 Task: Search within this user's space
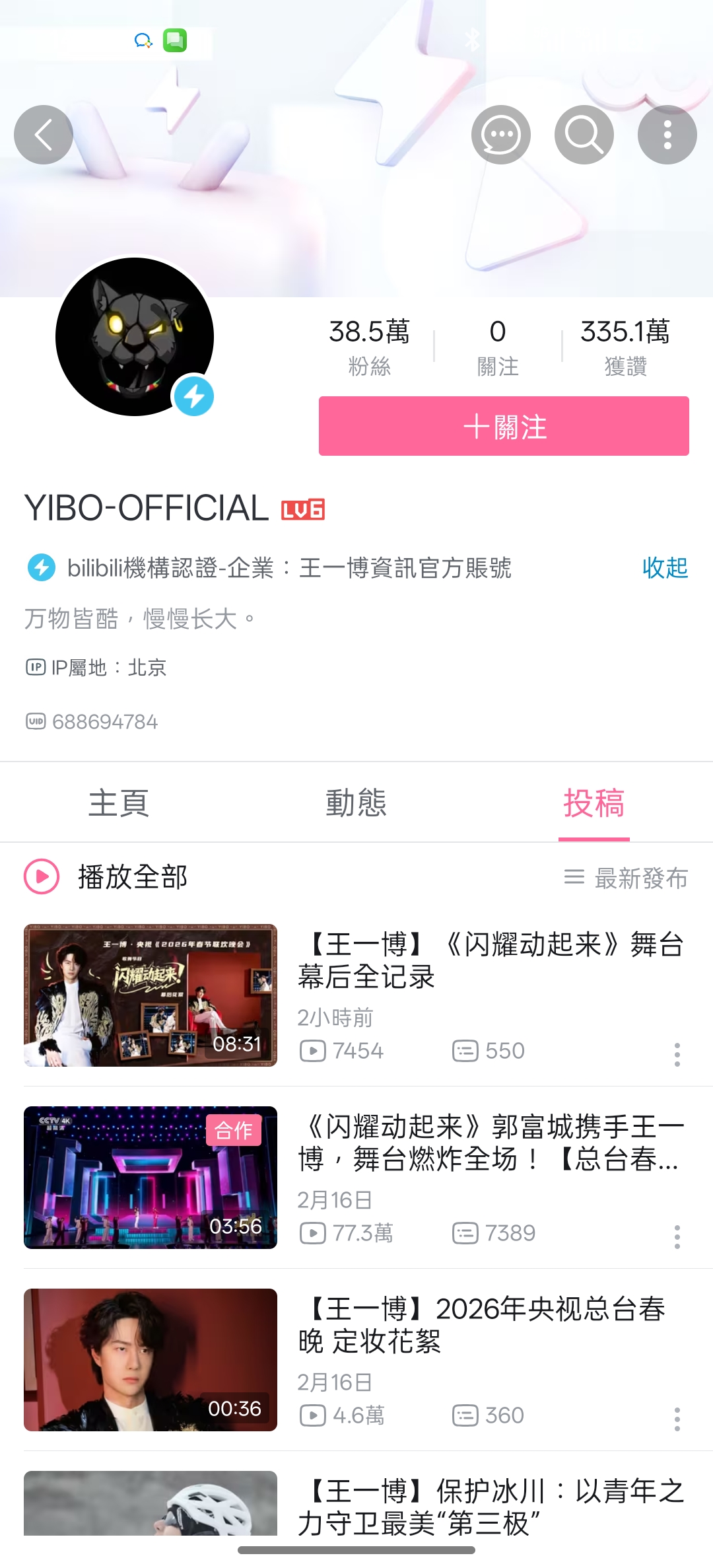coord(584,135)
